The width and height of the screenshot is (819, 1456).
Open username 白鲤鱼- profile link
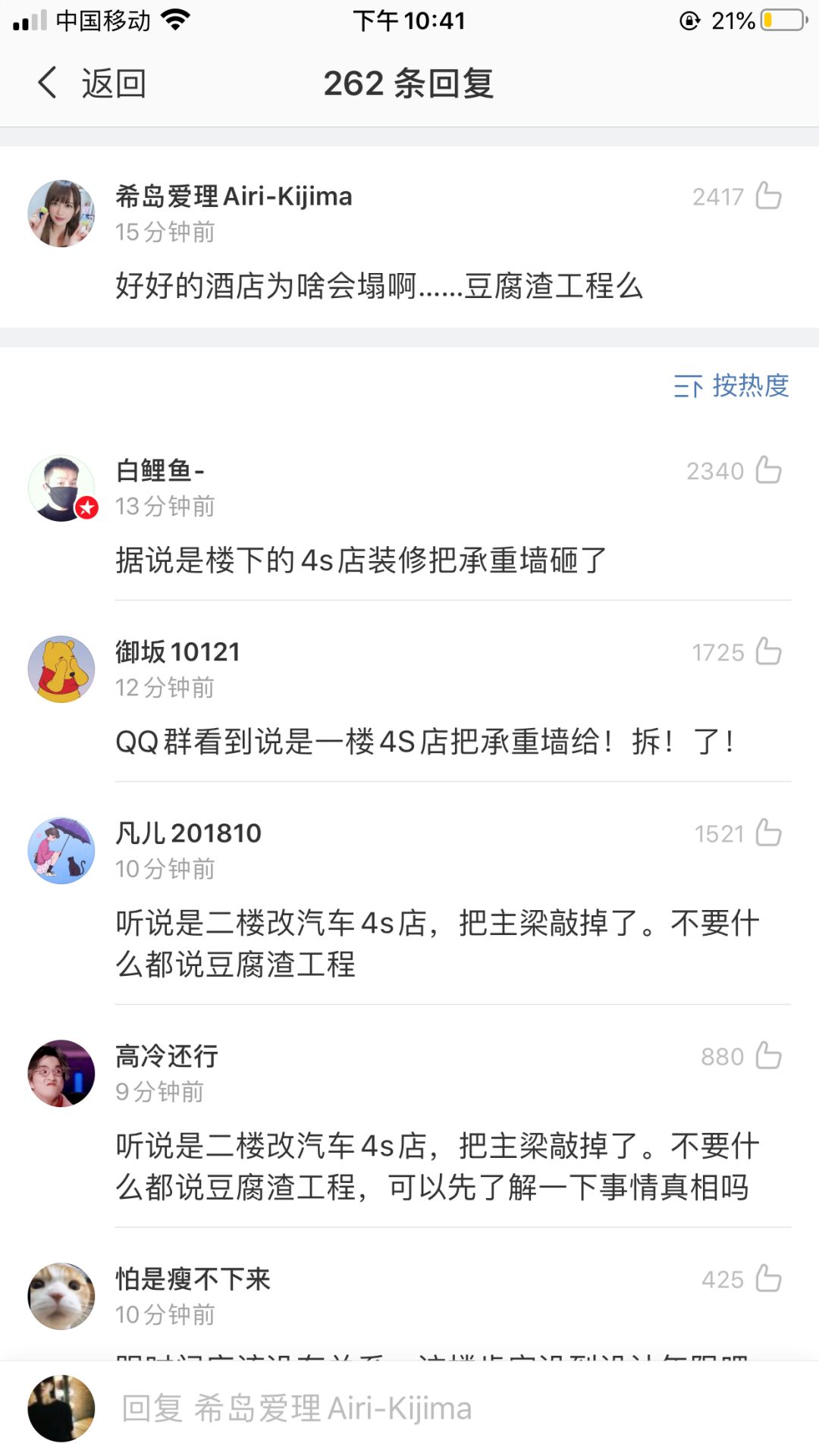[x=160, y=471]
